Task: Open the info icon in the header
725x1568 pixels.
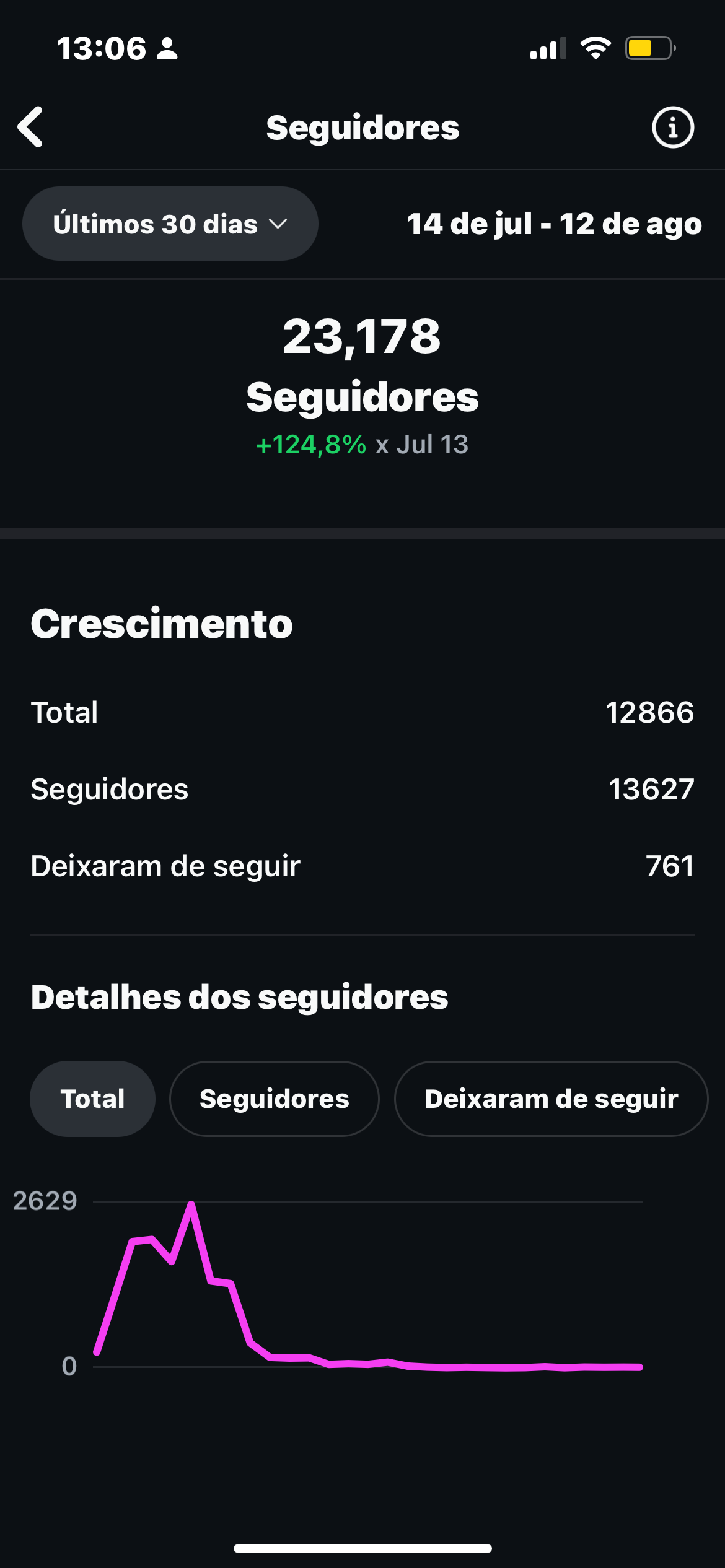Action: pyautogui.click(x=673, y=128)
